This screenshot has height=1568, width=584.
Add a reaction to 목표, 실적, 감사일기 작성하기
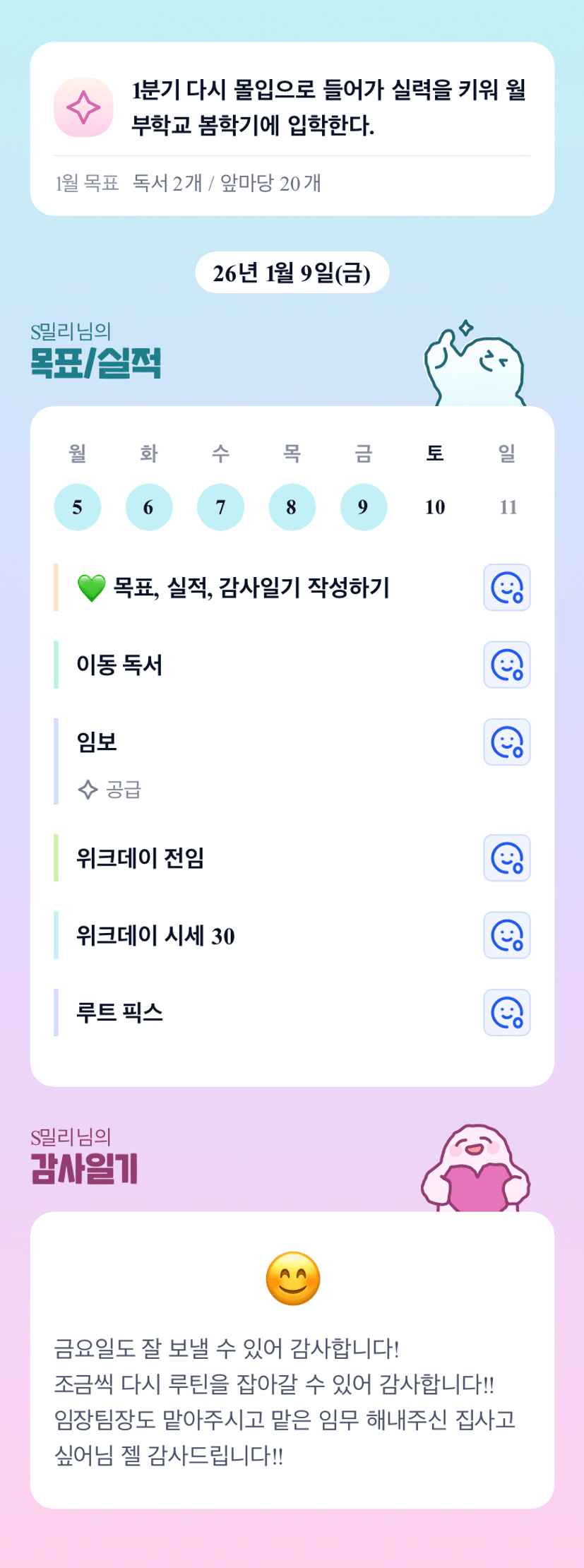(x=506, y=587)
